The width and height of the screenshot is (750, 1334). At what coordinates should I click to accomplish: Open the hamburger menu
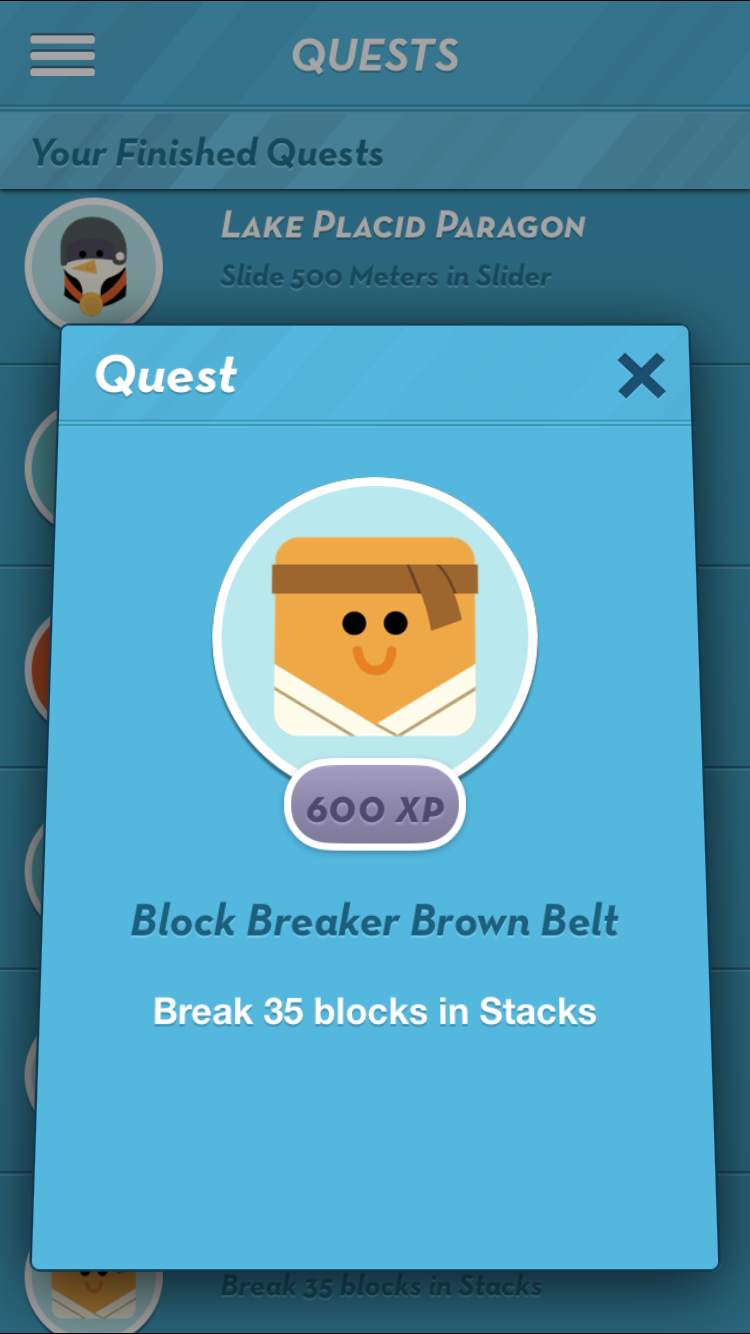tap(63, 56)
